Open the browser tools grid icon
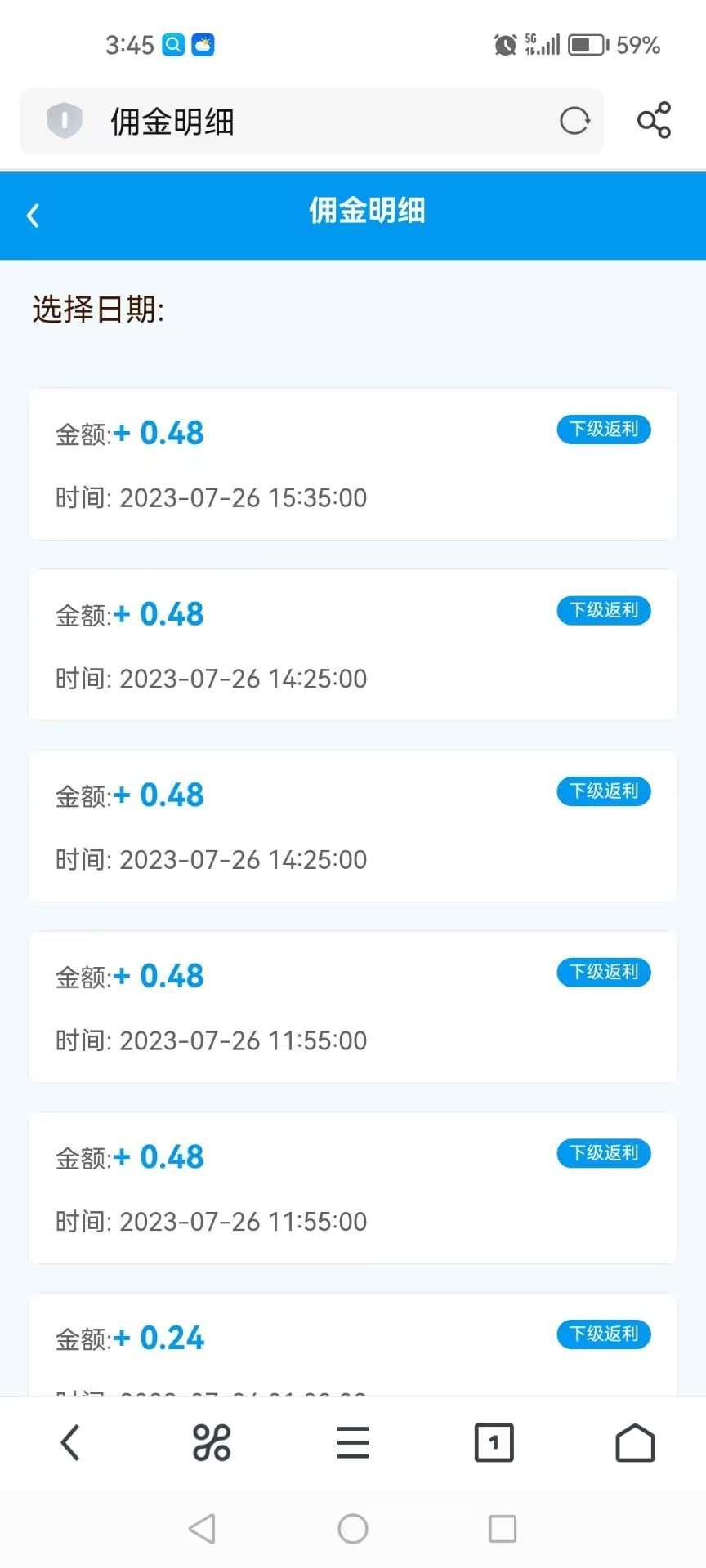706x1568 pixels. pos(212,1443)
